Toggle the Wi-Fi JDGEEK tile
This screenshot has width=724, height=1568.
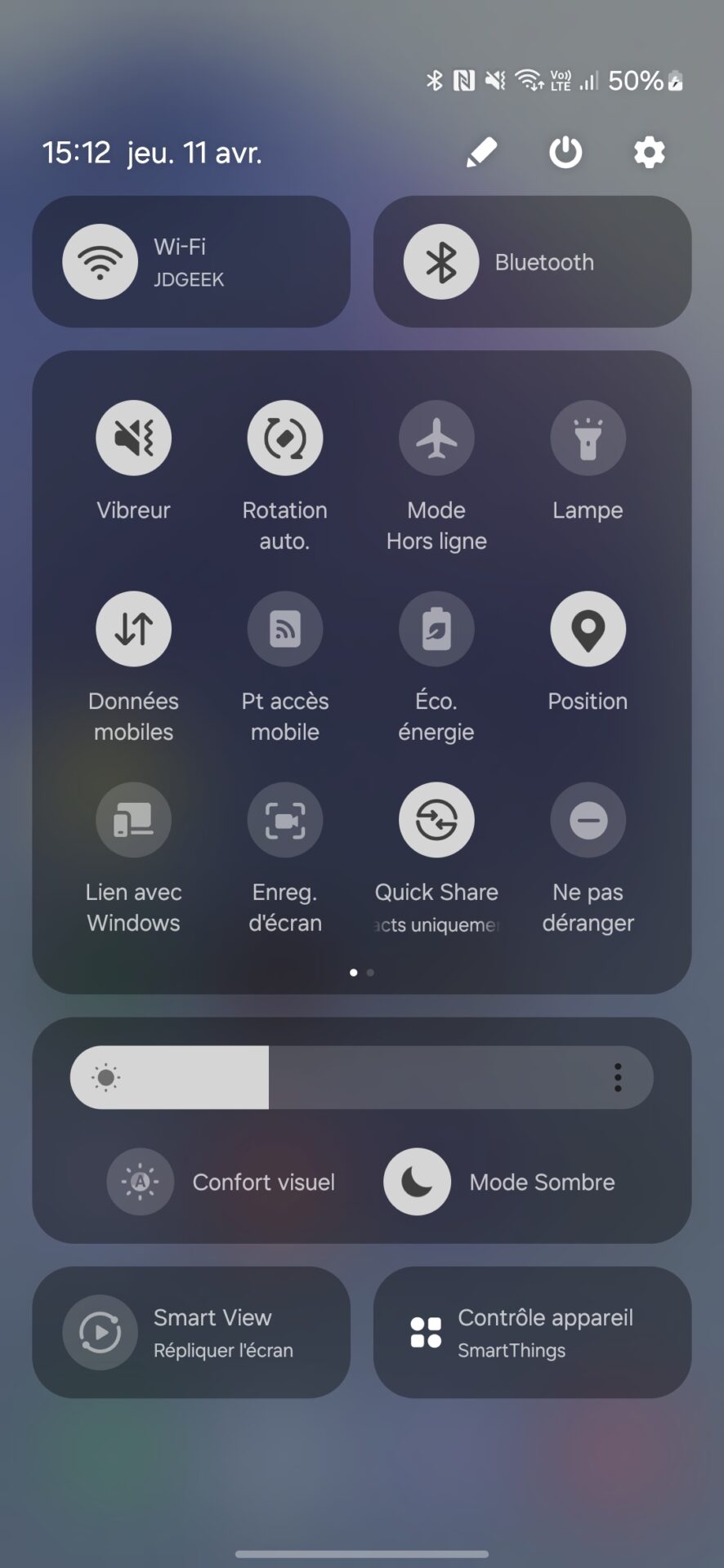[x=191, y=261]
